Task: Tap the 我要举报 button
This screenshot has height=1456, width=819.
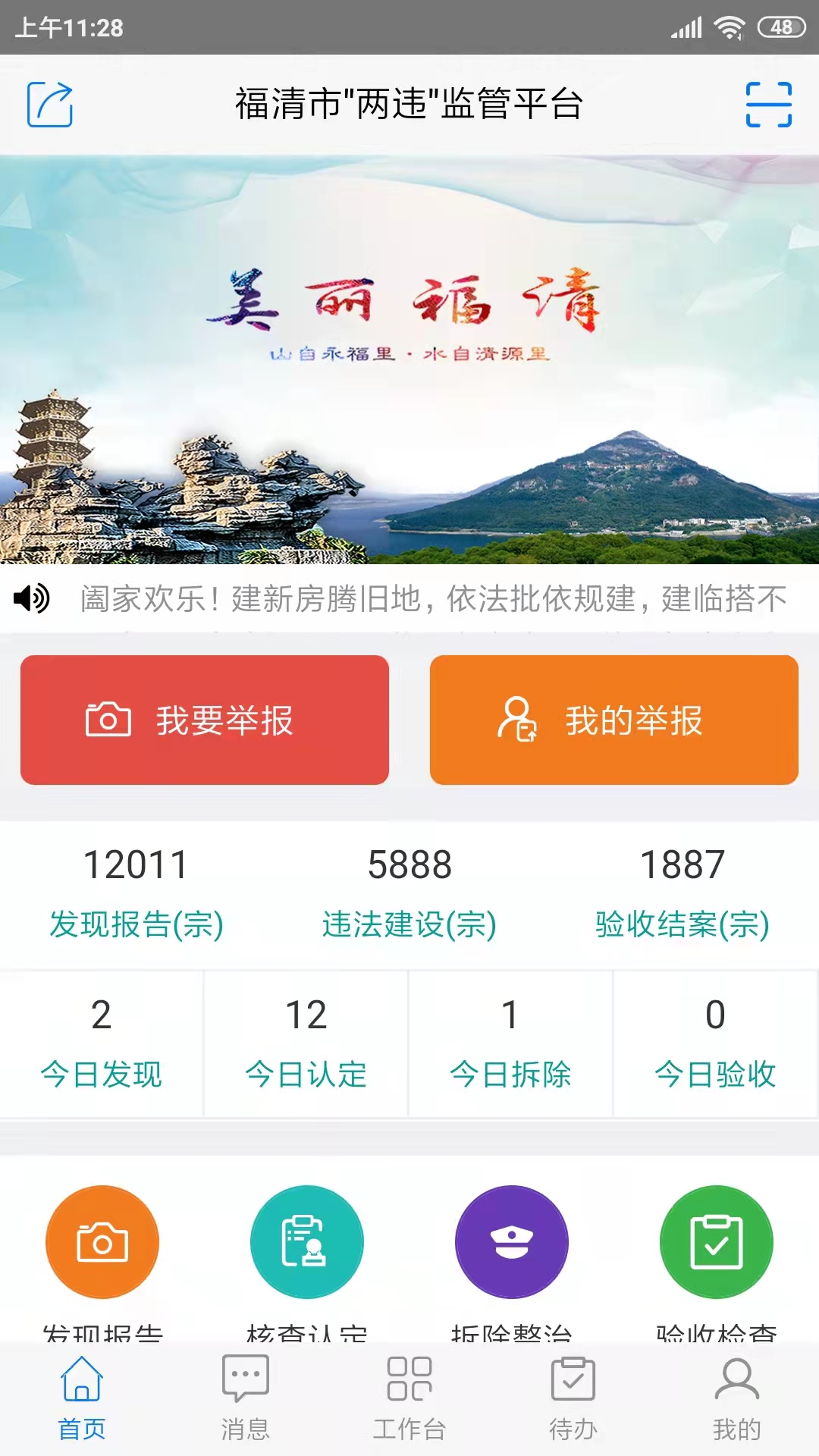Action: click(205, 720)
